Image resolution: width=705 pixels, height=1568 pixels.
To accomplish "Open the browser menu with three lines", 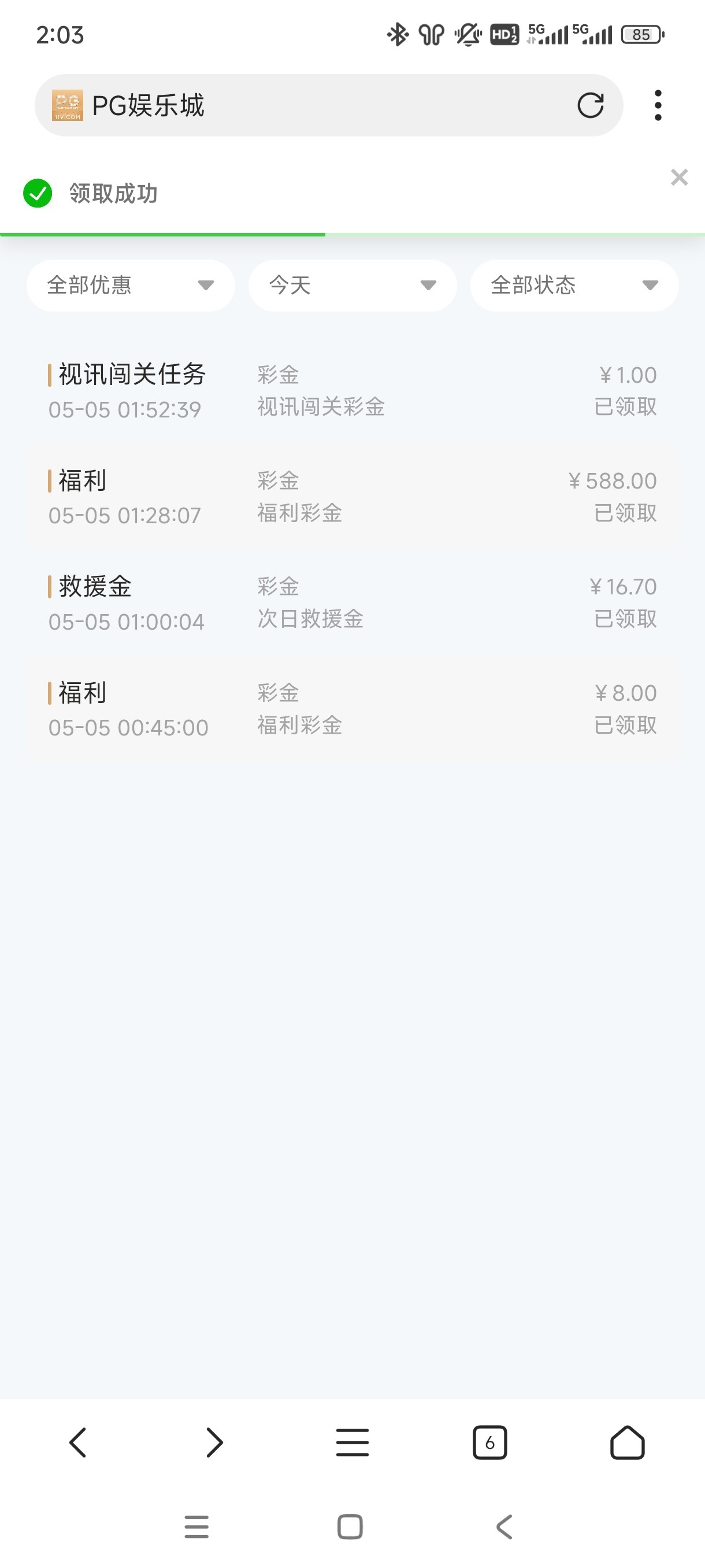I will [x=352, y=1442].
